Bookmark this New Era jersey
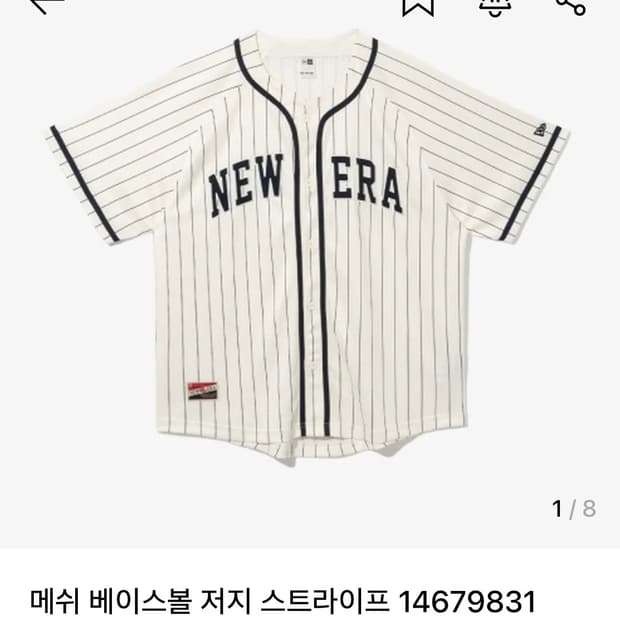Viewport: 620px width, 620px height. tap(417, 5)
